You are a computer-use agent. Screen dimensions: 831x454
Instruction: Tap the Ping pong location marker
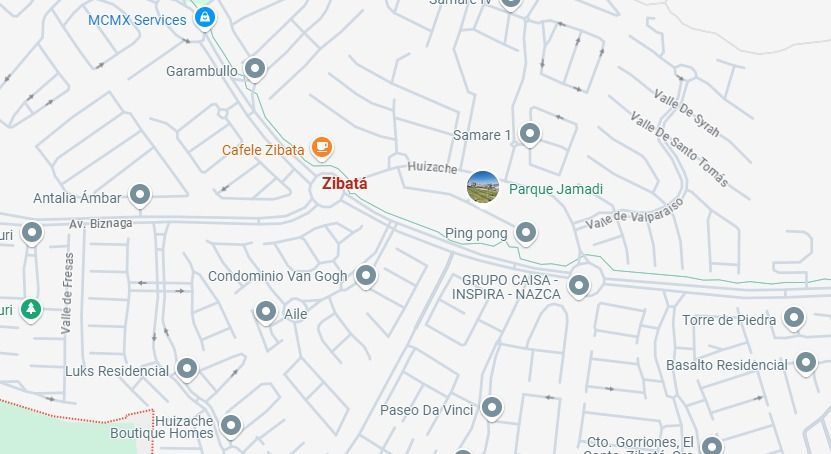pyautogui.click(x=526, y=233)
